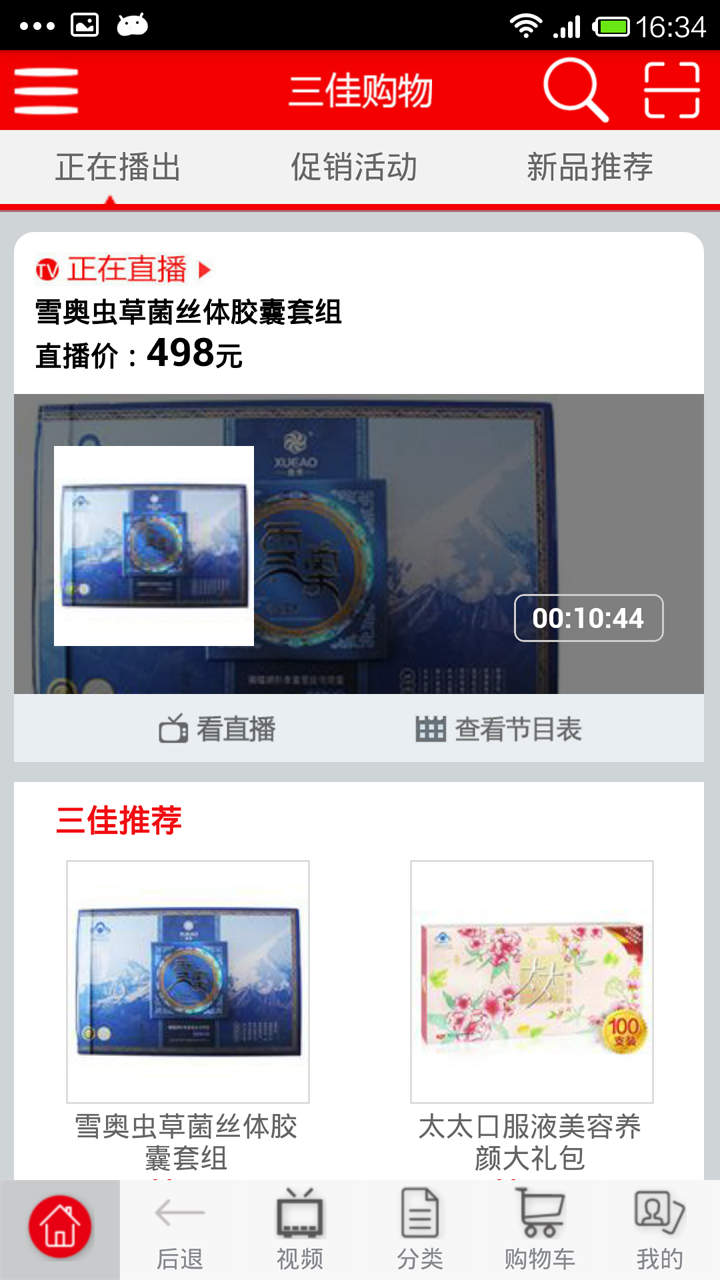Open the live product banner image

tap(358, 543)
